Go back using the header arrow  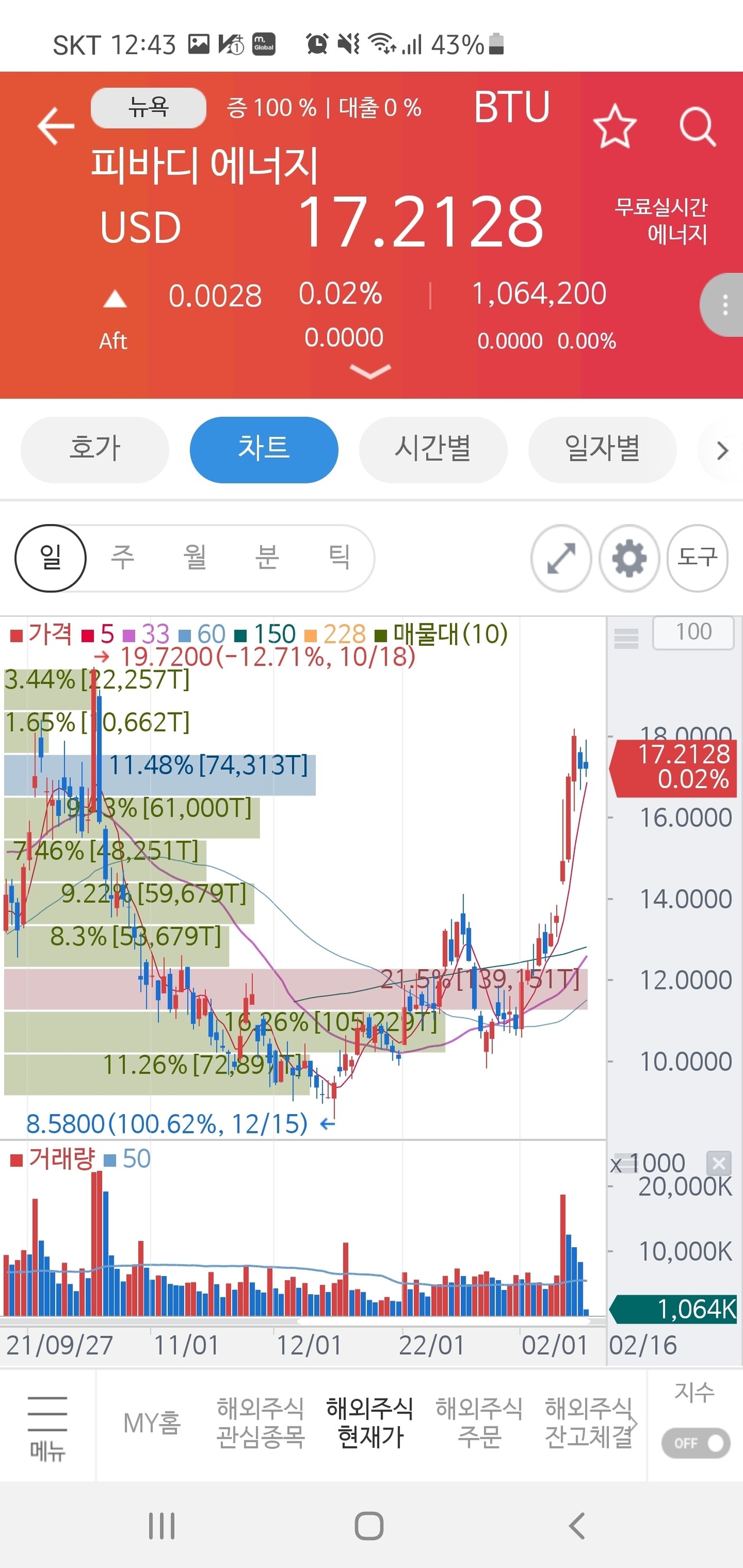pyautogui.click(x=55, y=126)
